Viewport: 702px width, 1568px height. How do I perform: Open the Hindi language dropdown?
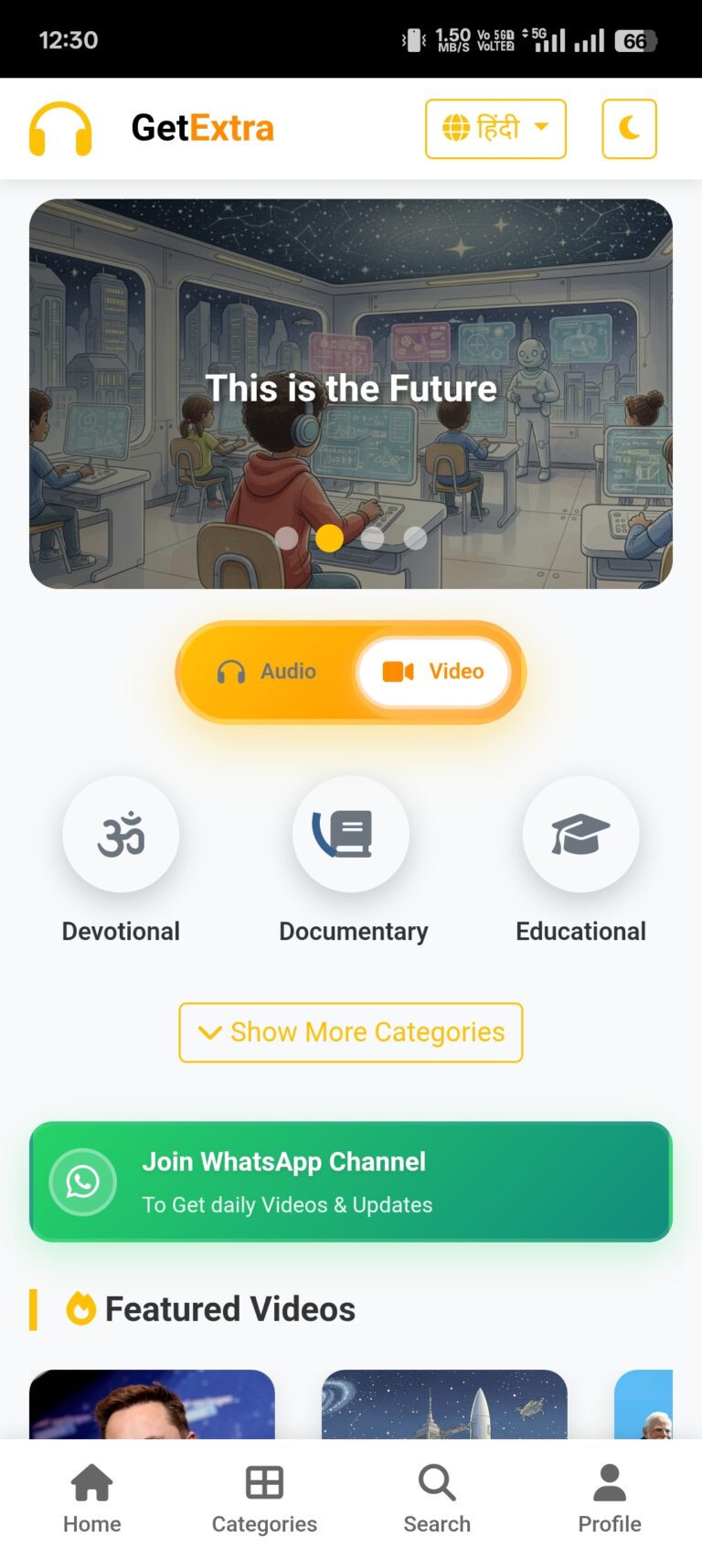tap(495, 129)
